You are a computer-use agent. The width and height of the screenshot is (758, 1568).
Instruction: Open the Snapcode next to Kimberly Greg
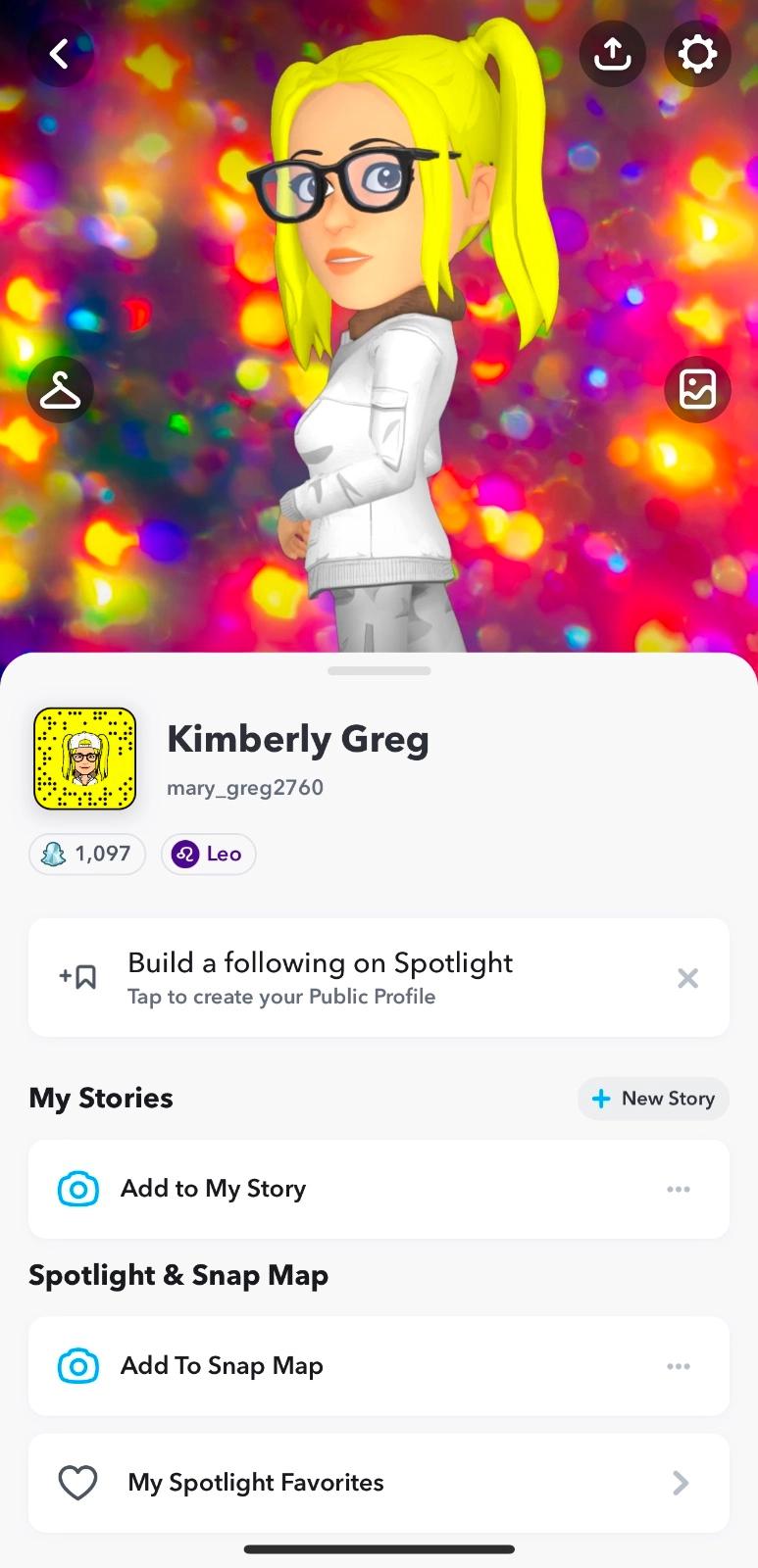(x=85, y=759)
